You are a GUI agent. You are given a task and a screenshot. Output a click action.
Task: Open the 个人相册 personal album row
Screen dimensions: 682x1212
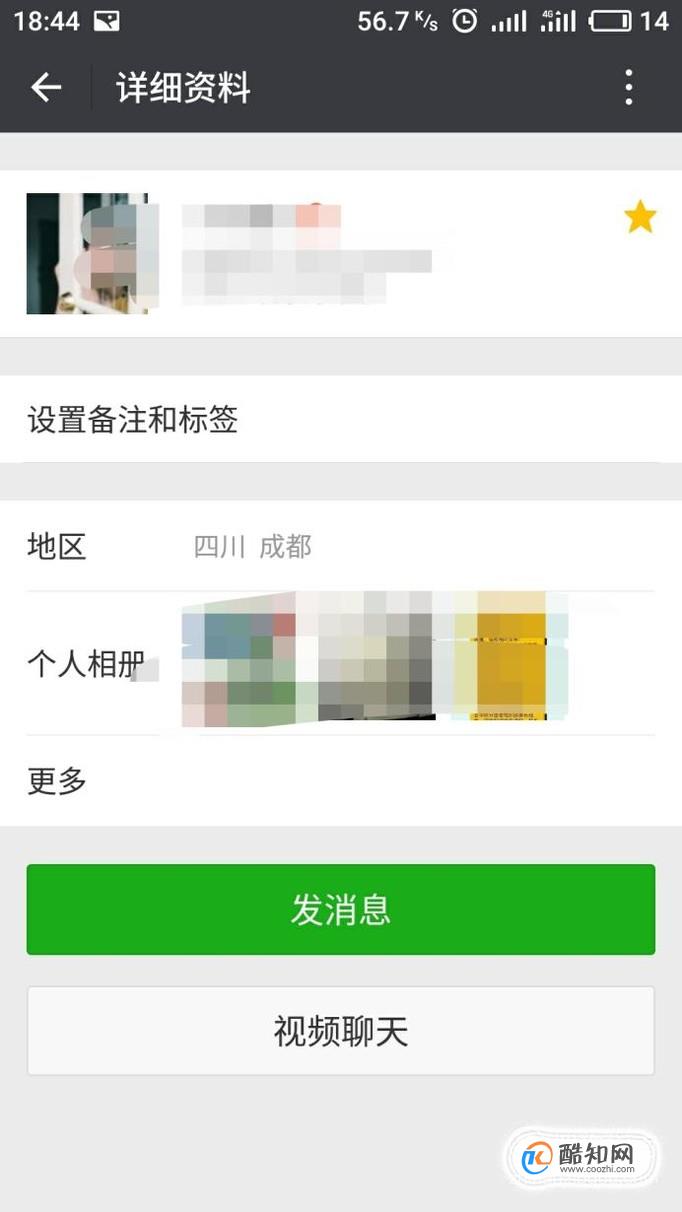[341, 663]
